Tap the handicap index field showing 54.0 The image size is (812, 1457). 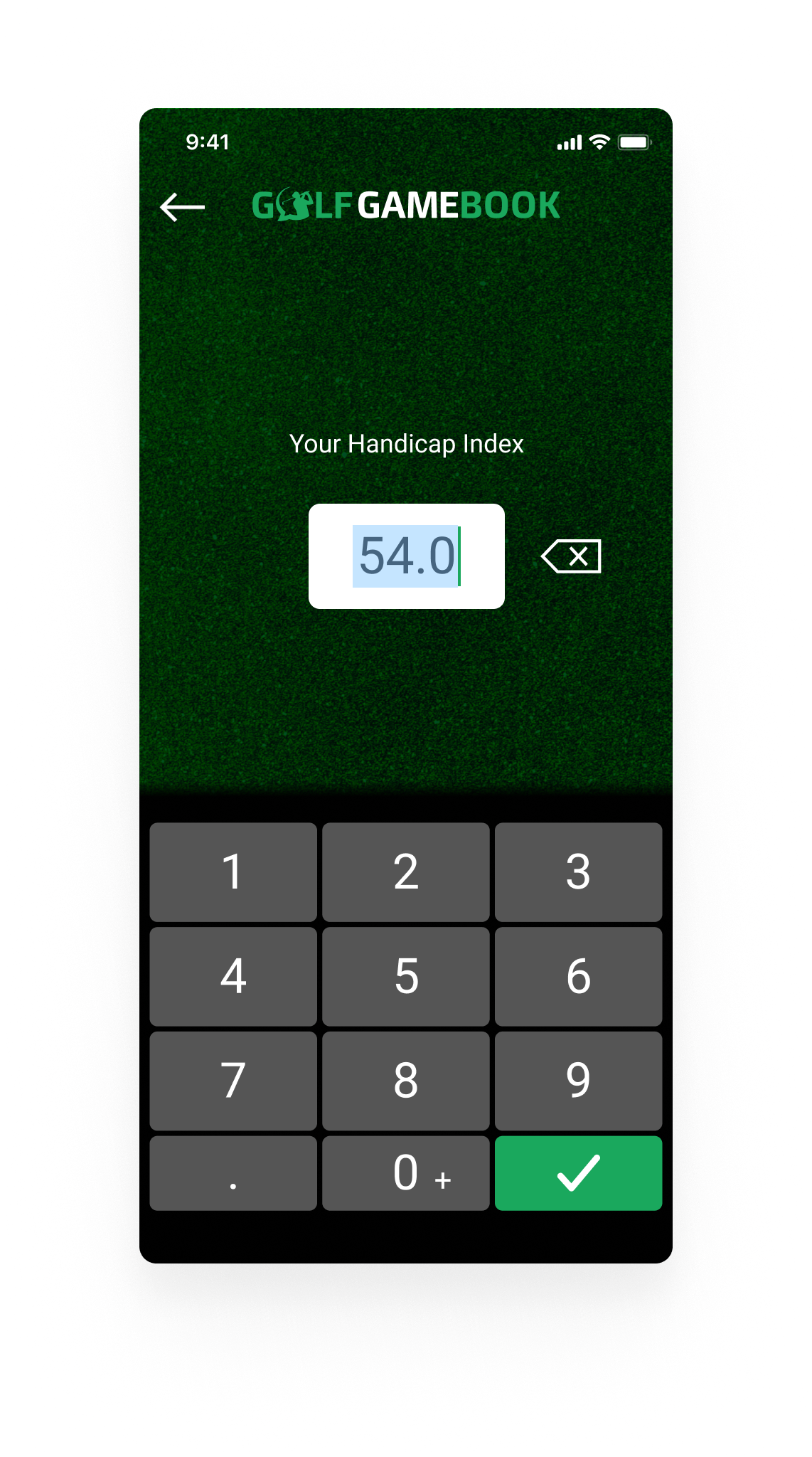tap(407, 556)
